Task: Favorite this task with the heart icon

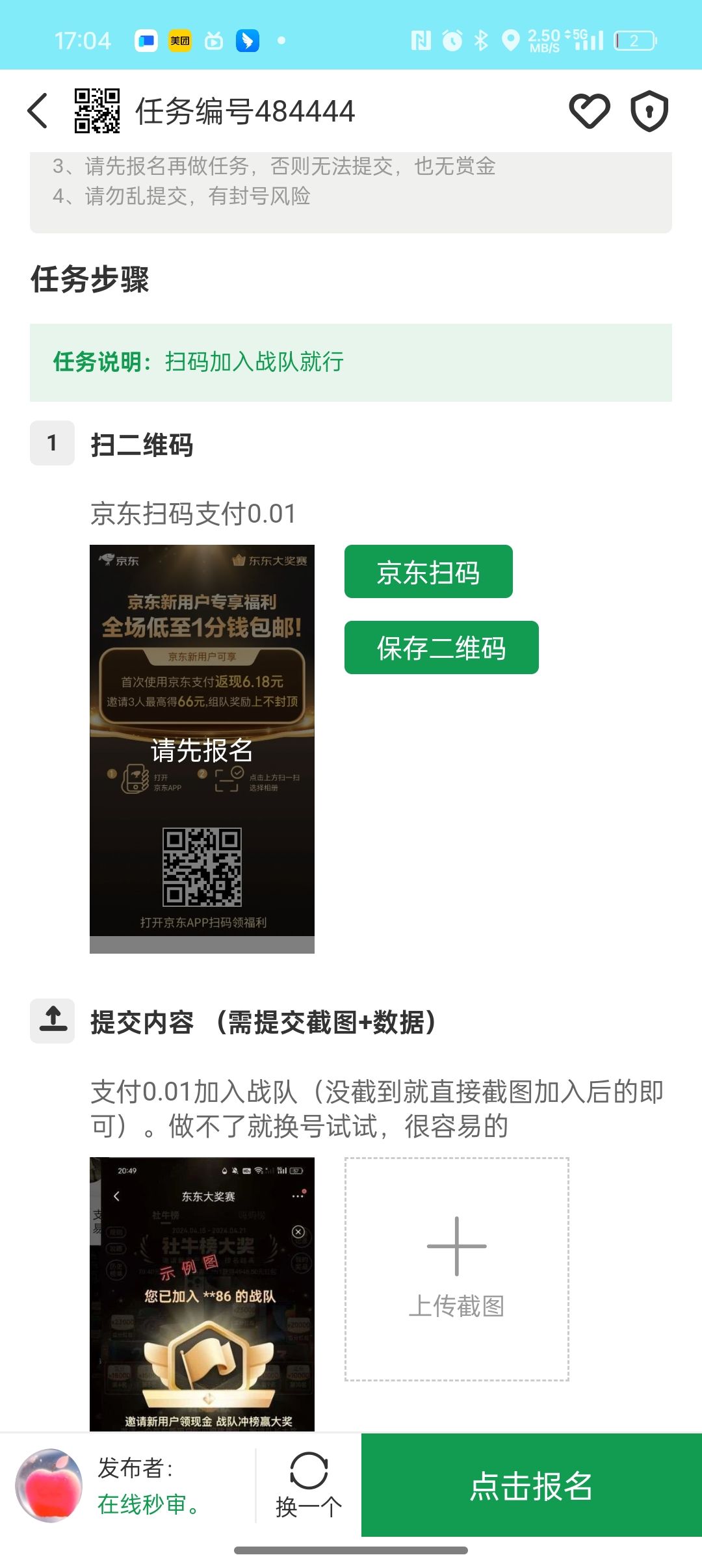Action: (x=589, y=111)
